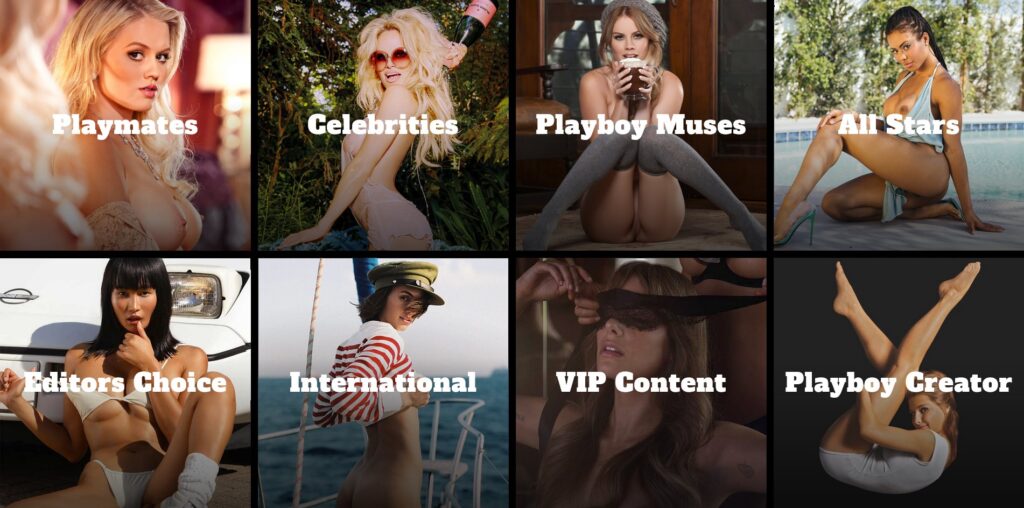Open the Playboy Muses tile
The height and width of the screenshot is (508, 1024).
tap(641, 125)
